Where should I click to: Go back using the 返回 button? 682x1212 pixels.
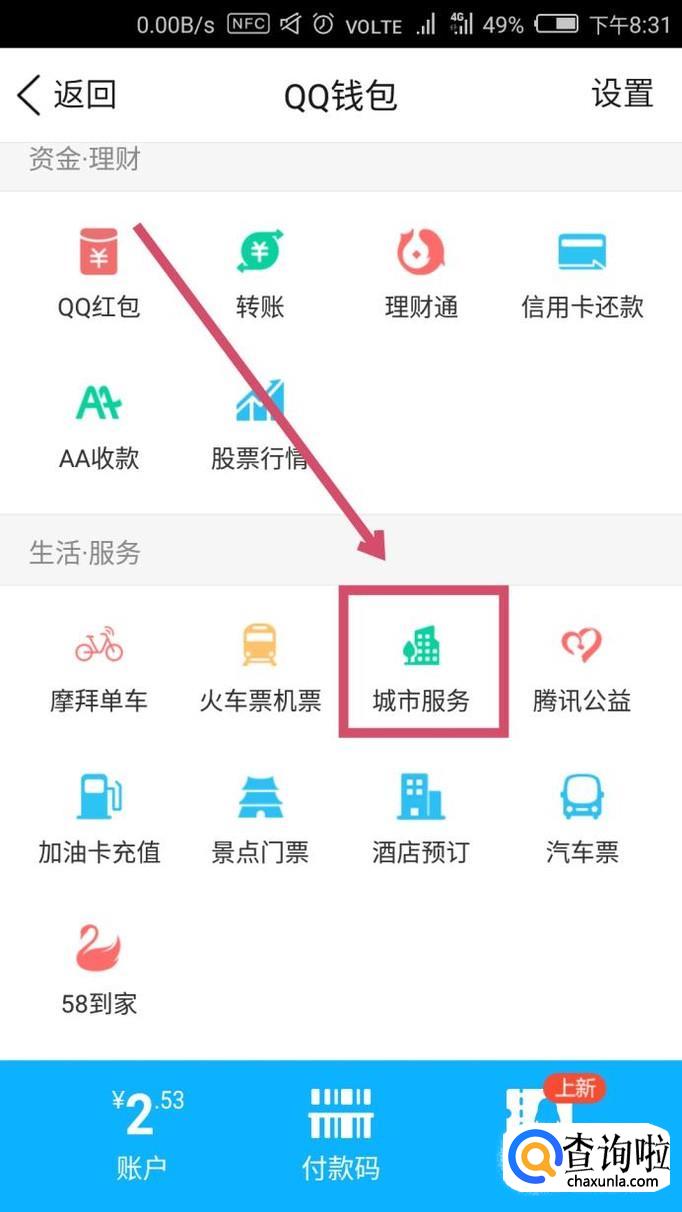point(67,95)
